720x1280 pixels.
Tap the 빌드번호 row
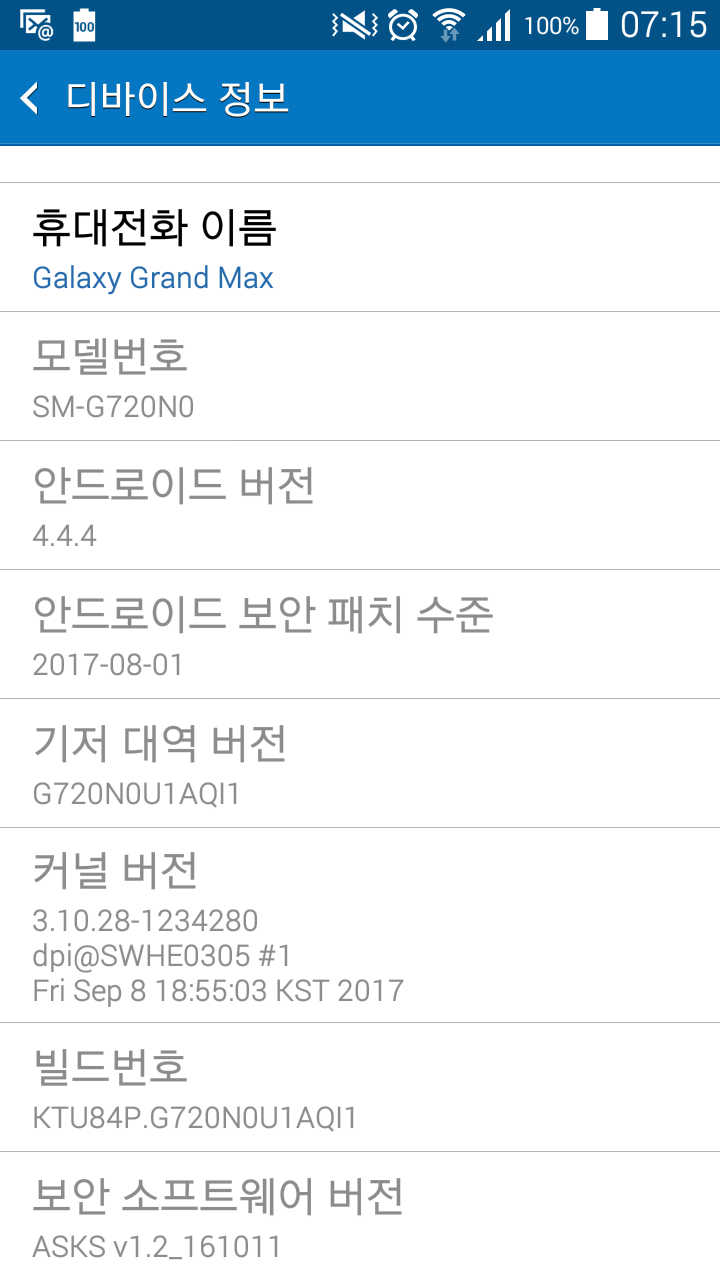click(360, 1088)
